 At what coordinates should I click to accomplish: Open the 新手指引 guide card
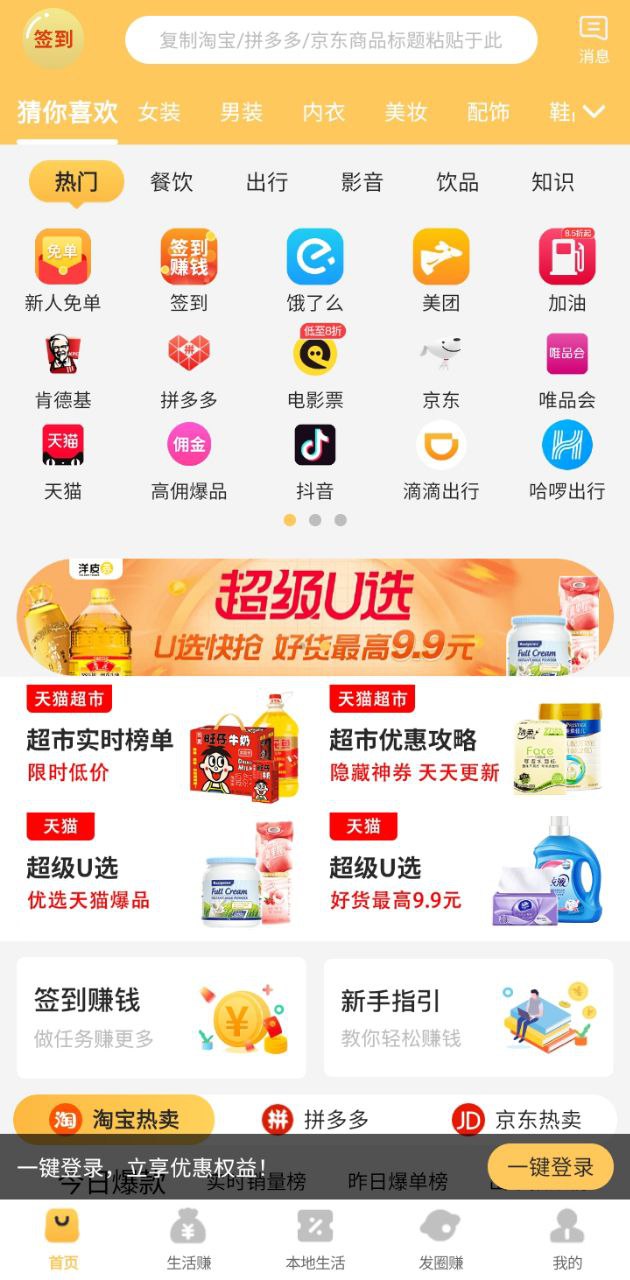click(468, 1018)
